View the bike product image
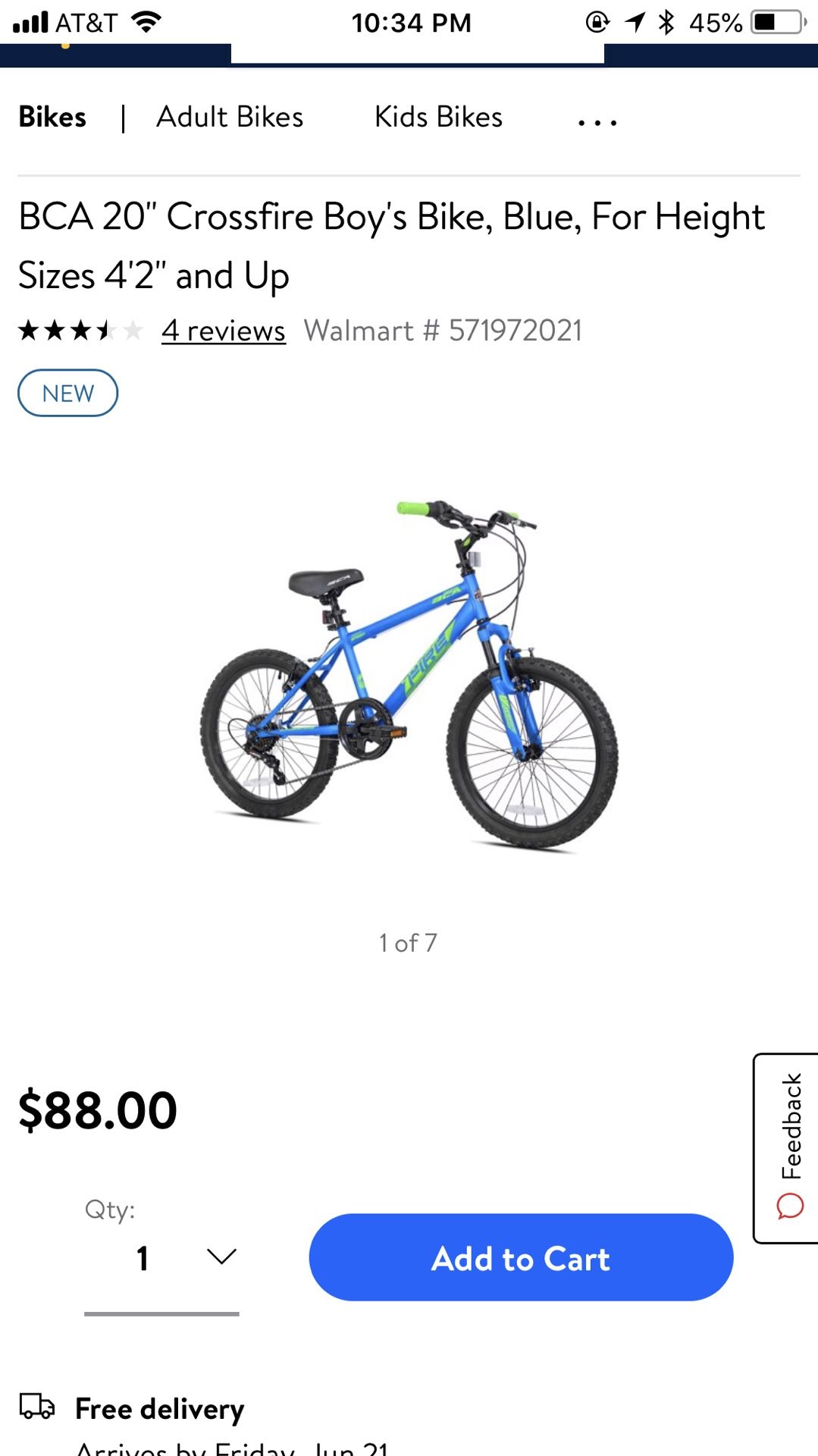Image resolution: width=818 pixels, height=1456 pixels. coord(409,675)
